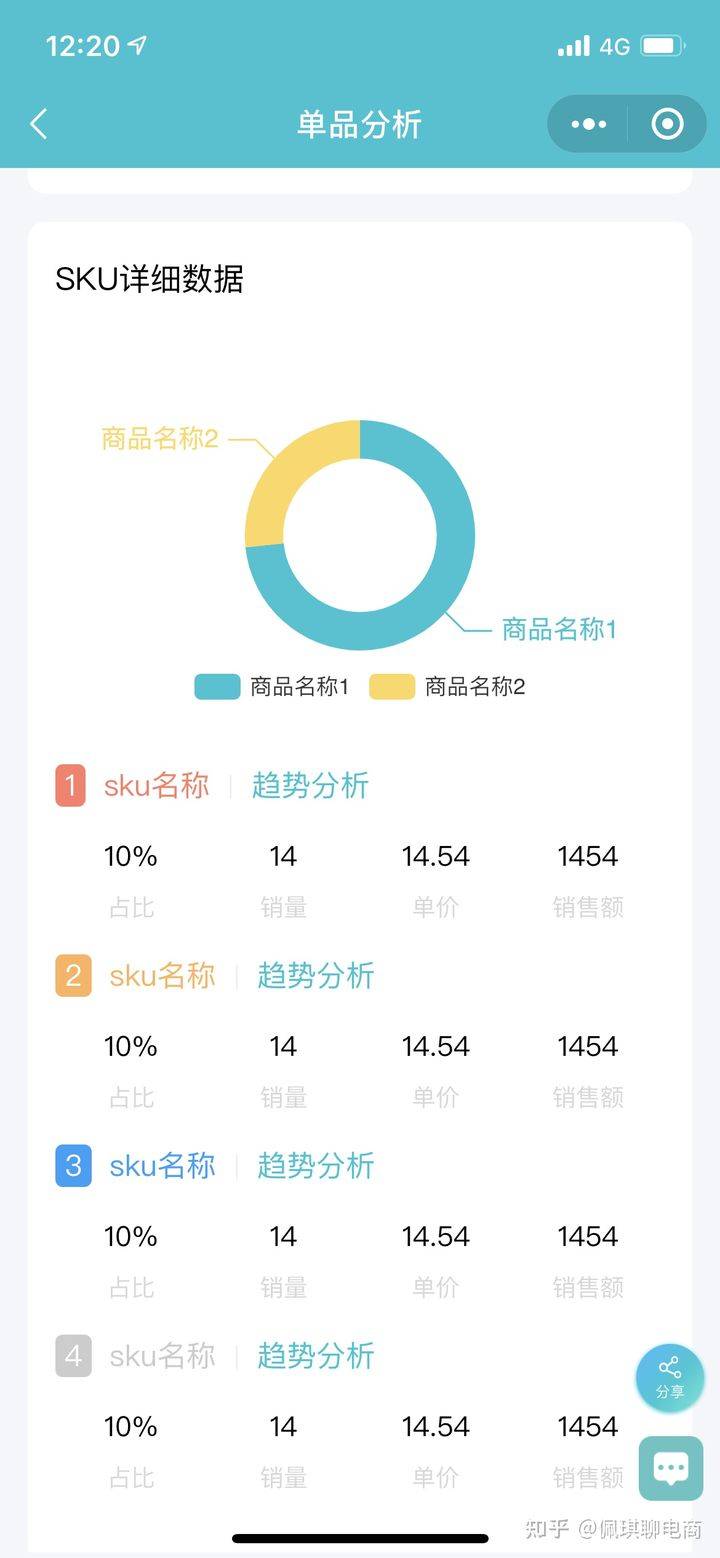The width and height of the screenshot is (720, 1558).
Task: Open 趋势分析 for SKU number 2
Action: (x=316, y=976)
